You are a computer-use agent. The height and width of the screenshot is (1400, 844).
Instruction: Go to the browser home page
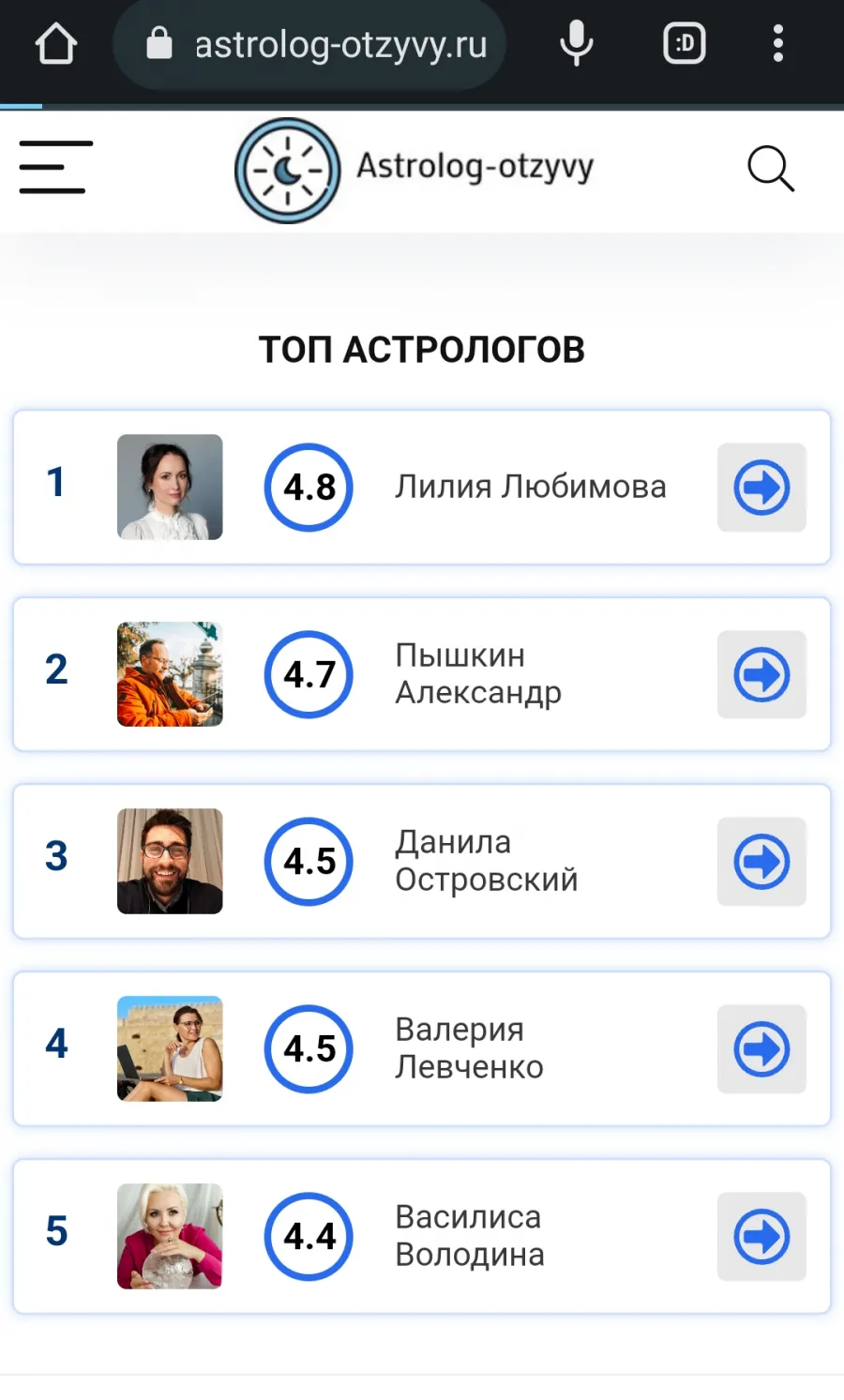[x=56, y=44]
